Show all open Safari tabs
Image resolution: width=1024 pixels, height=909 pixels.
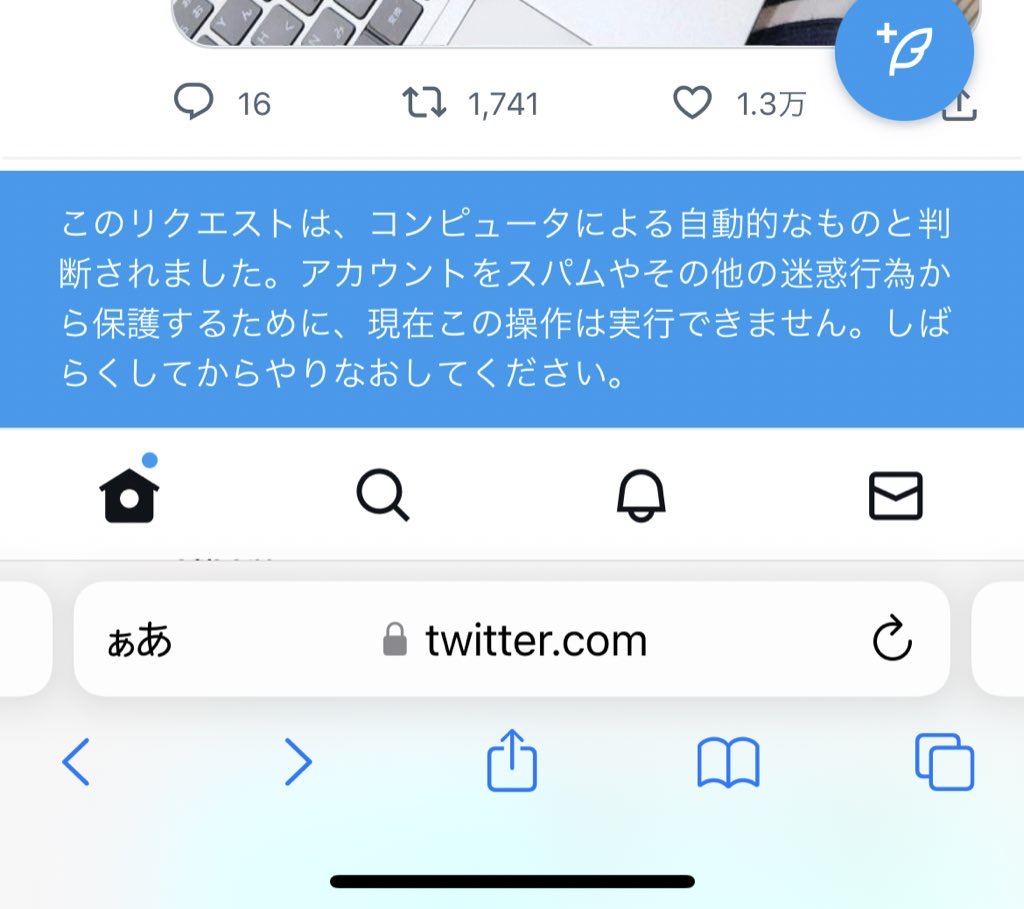(x=943, y=762)
